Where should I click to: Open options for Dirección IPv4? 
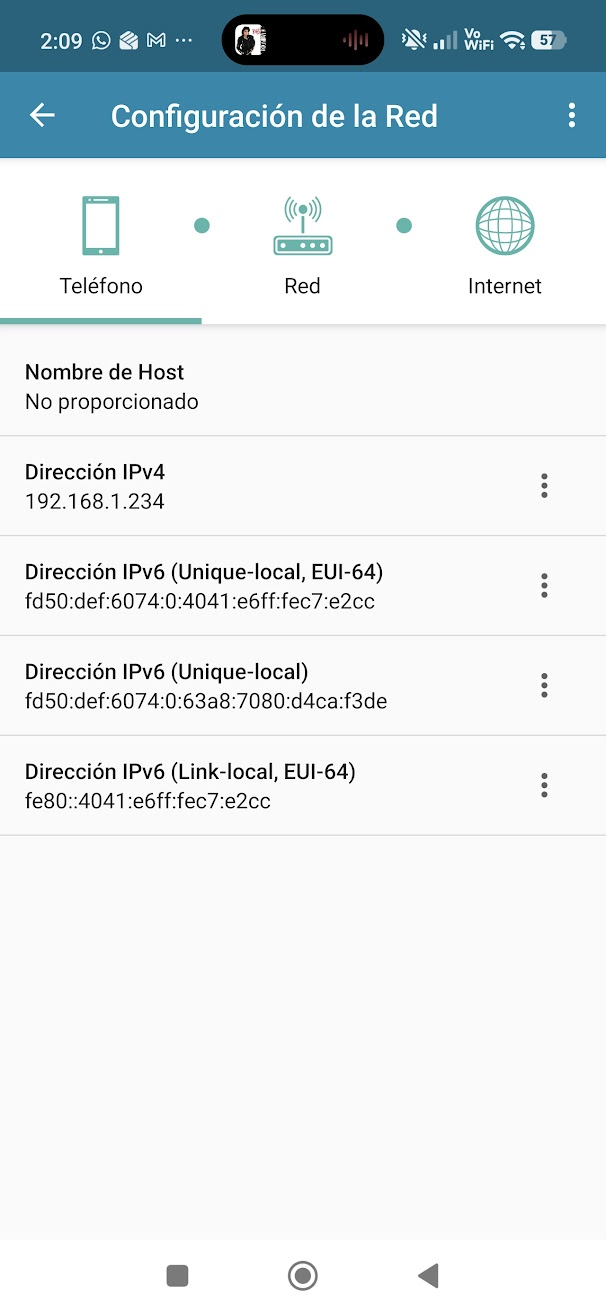point(544,486)
